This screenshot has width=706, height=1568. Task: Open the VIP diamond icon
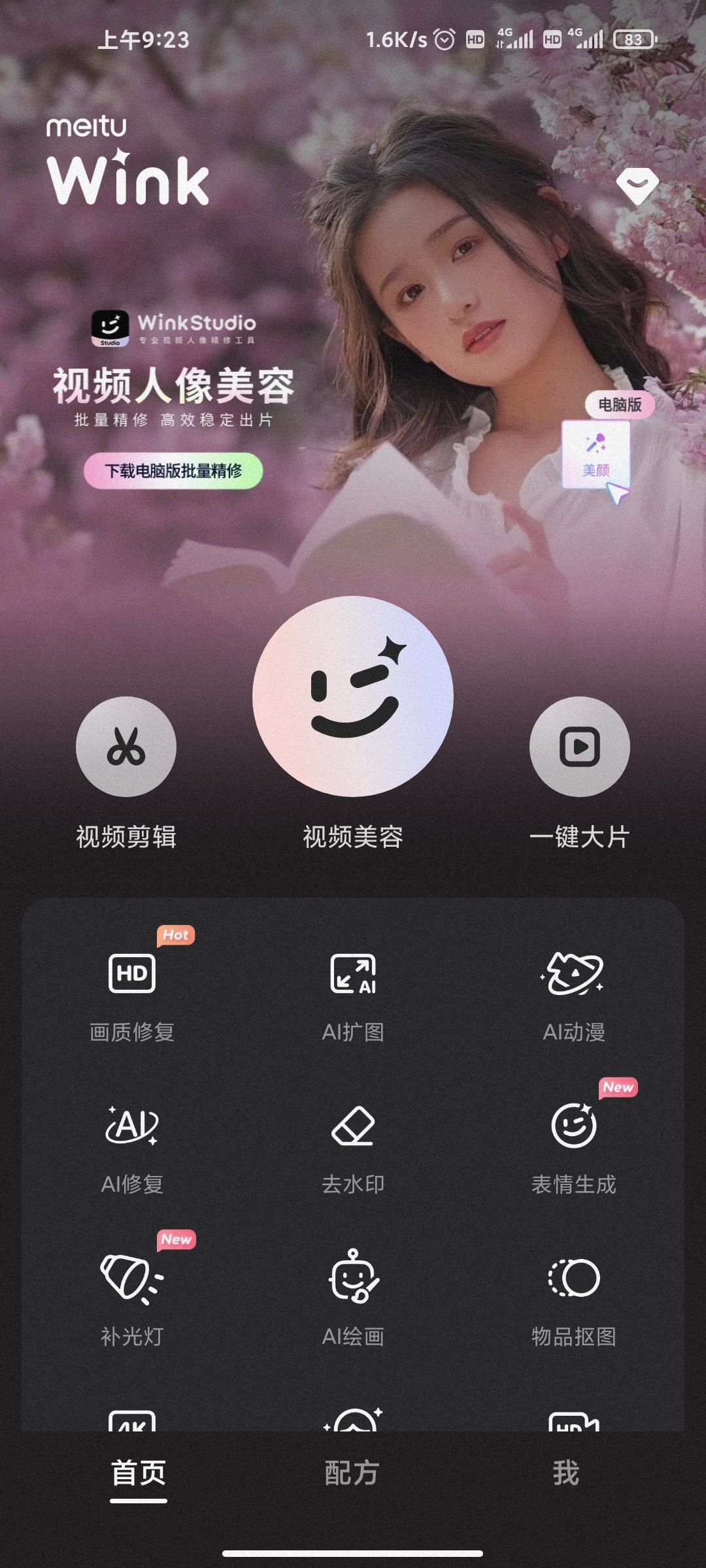tap(637, 186)
